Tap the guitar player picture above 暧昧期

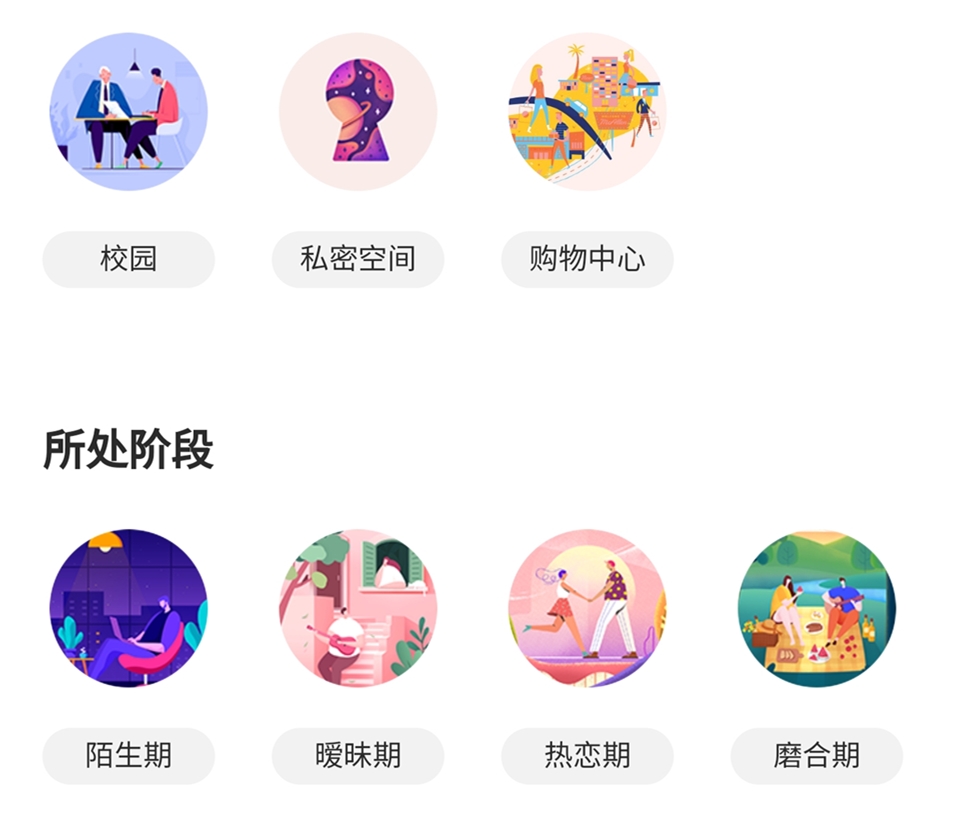point(358,608)
